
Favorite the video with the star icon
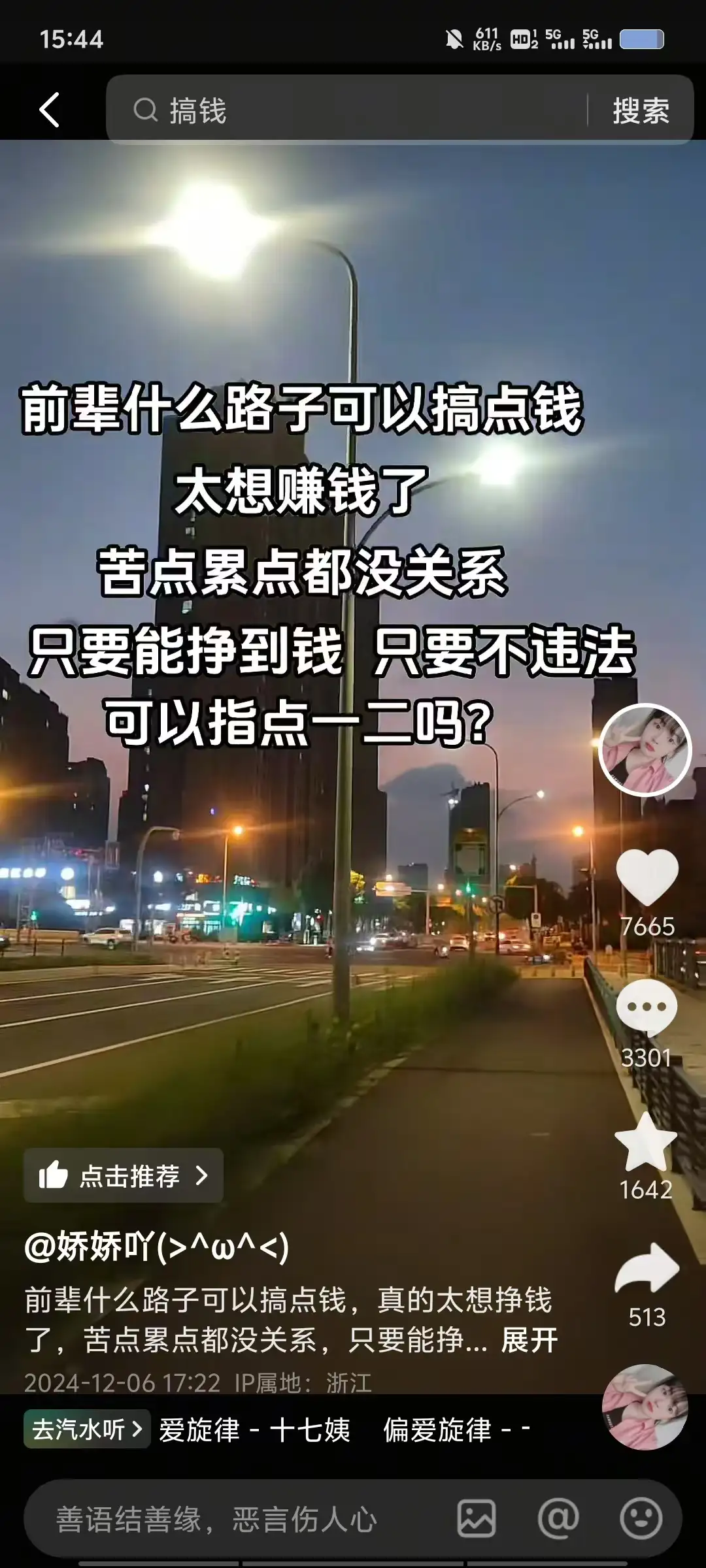click(x=646, y=1141)
